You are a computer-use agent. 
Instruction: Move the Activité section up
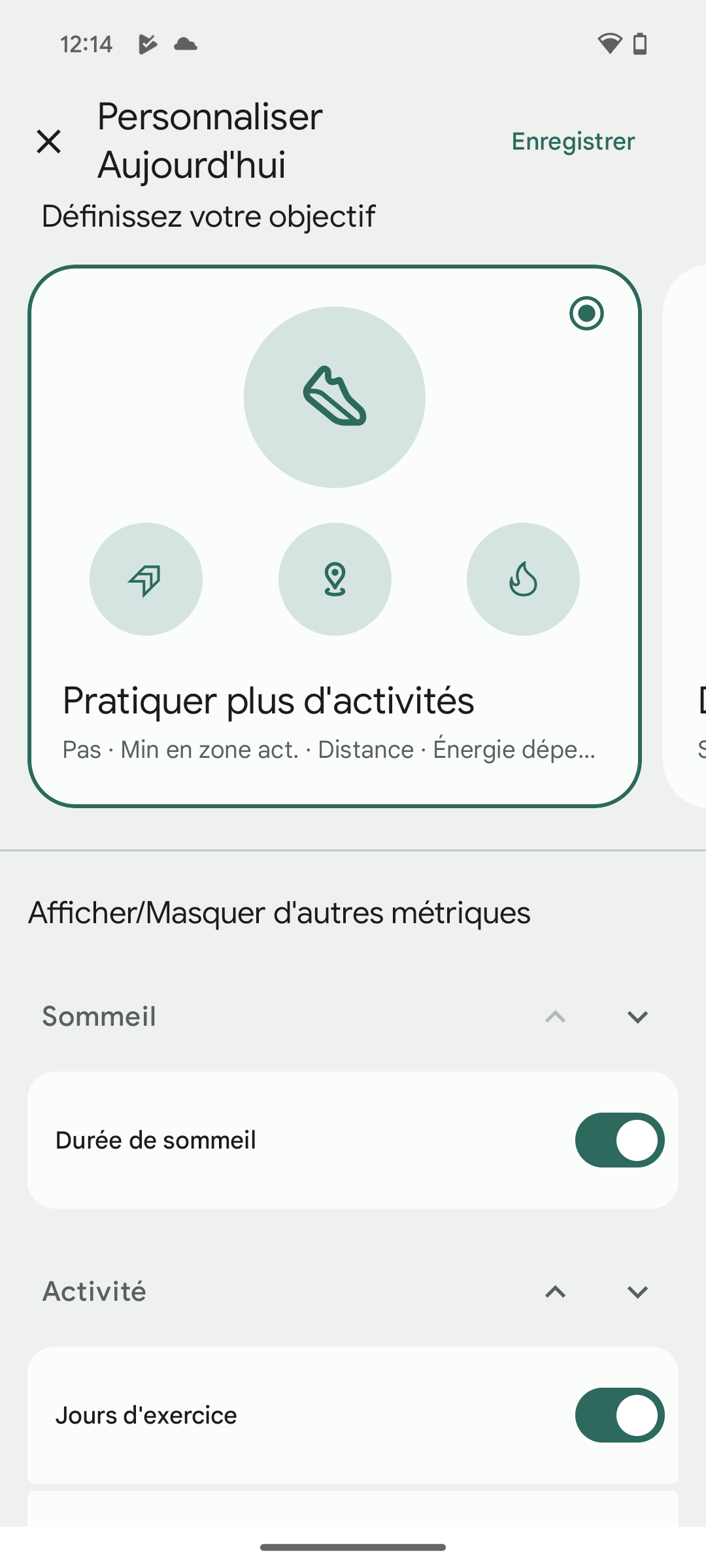tap(555, 1292)
